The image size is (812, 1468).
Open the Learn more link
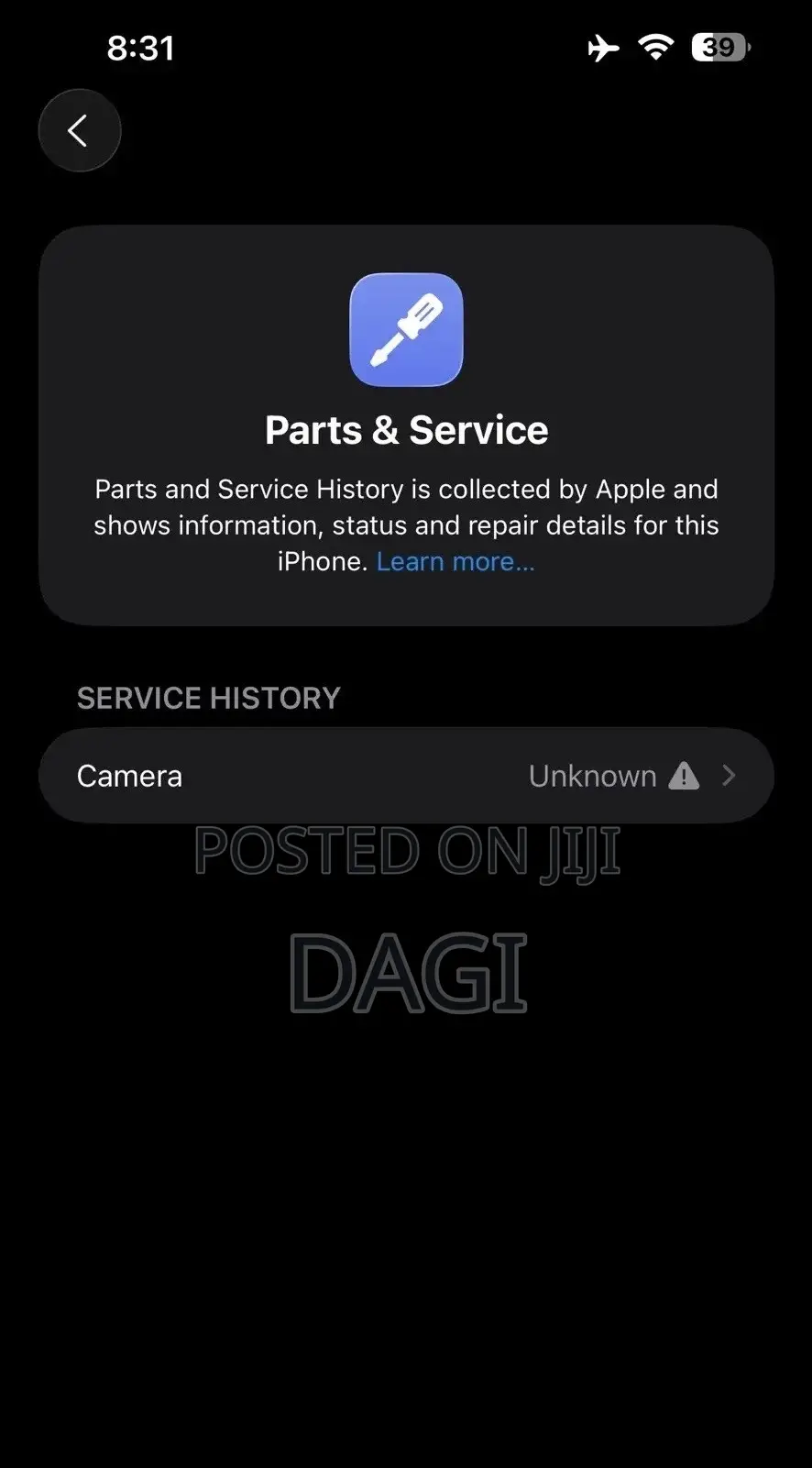click(x=455, y=561)
